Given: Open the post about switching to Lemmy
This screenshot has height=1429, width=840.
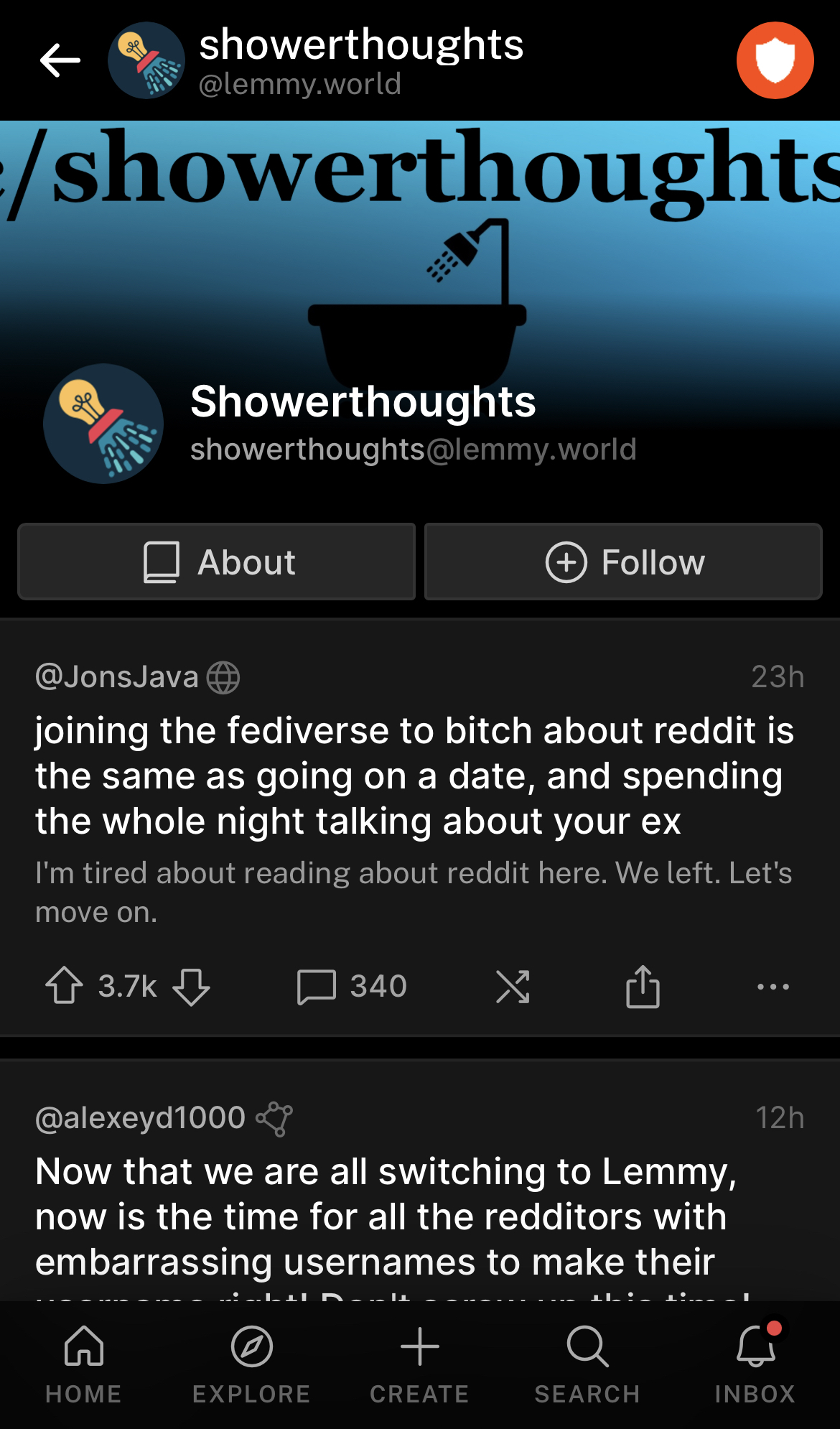Looking at the screenshot, I should point(386,1216).
